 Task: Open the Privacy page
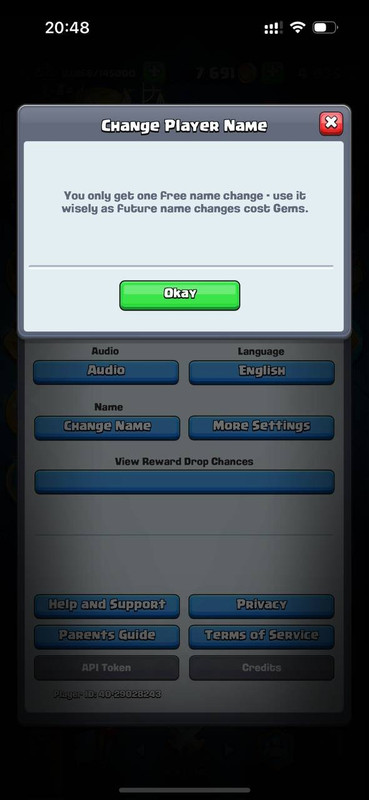click(x=261, y=606)
